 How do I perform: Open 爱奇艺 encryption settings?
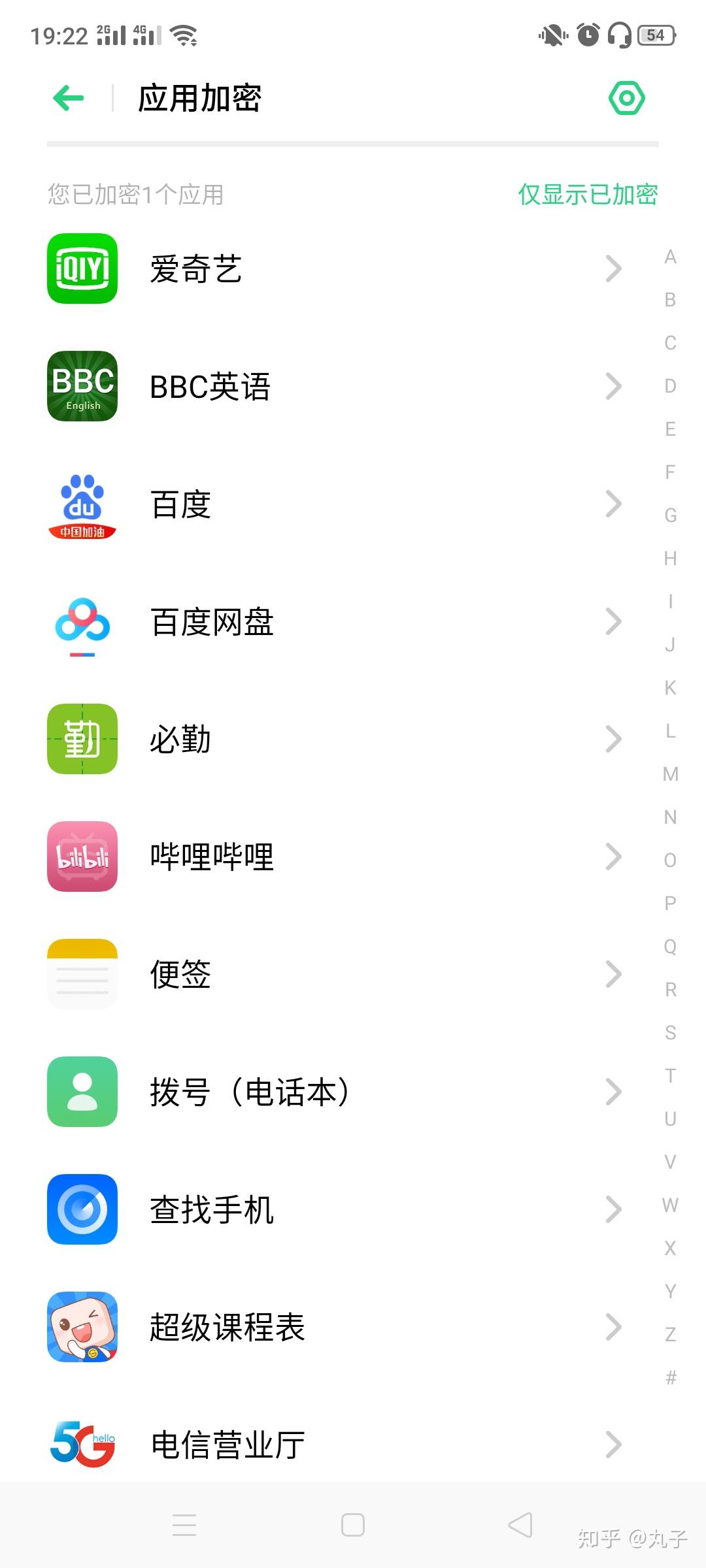click(333, 269)
